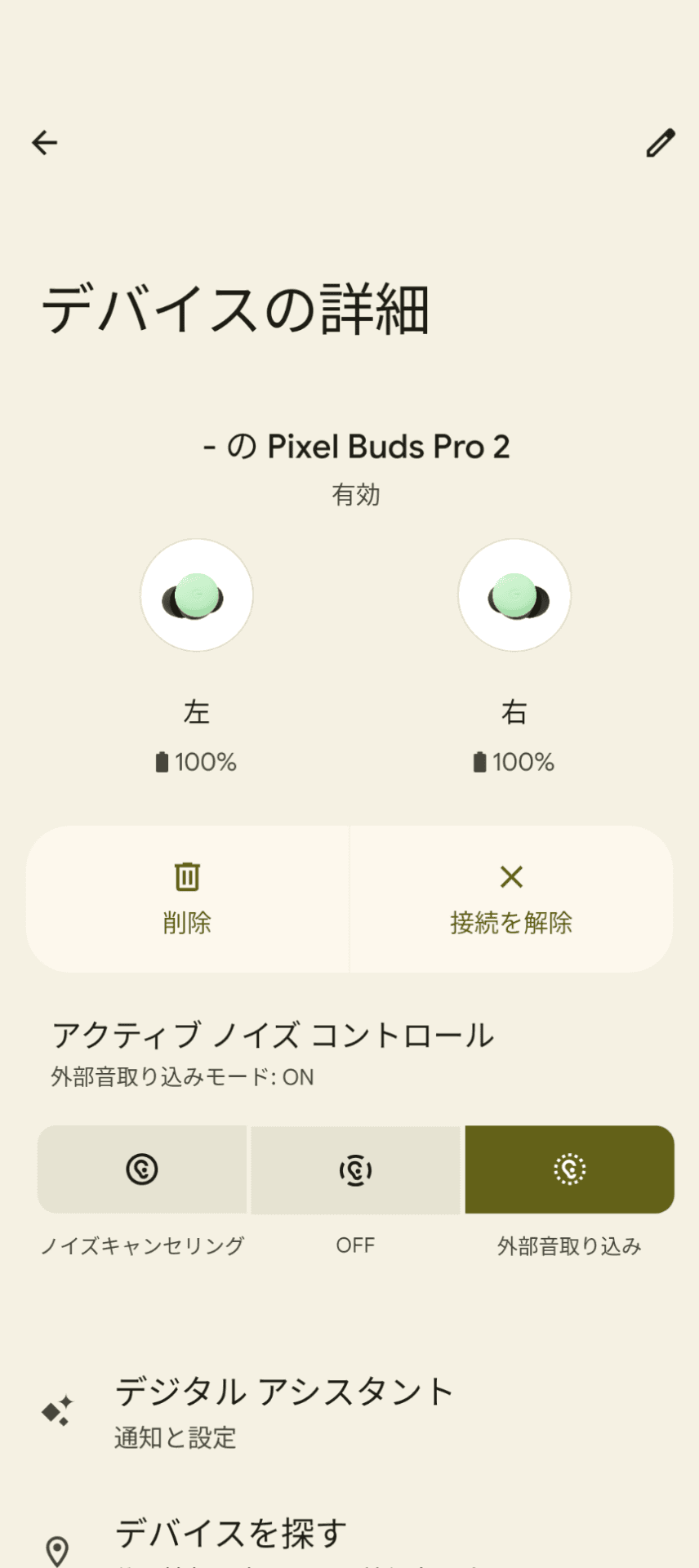Tap the left earbud image
This screenshot has width=699, height=1568.
point(196,595)
